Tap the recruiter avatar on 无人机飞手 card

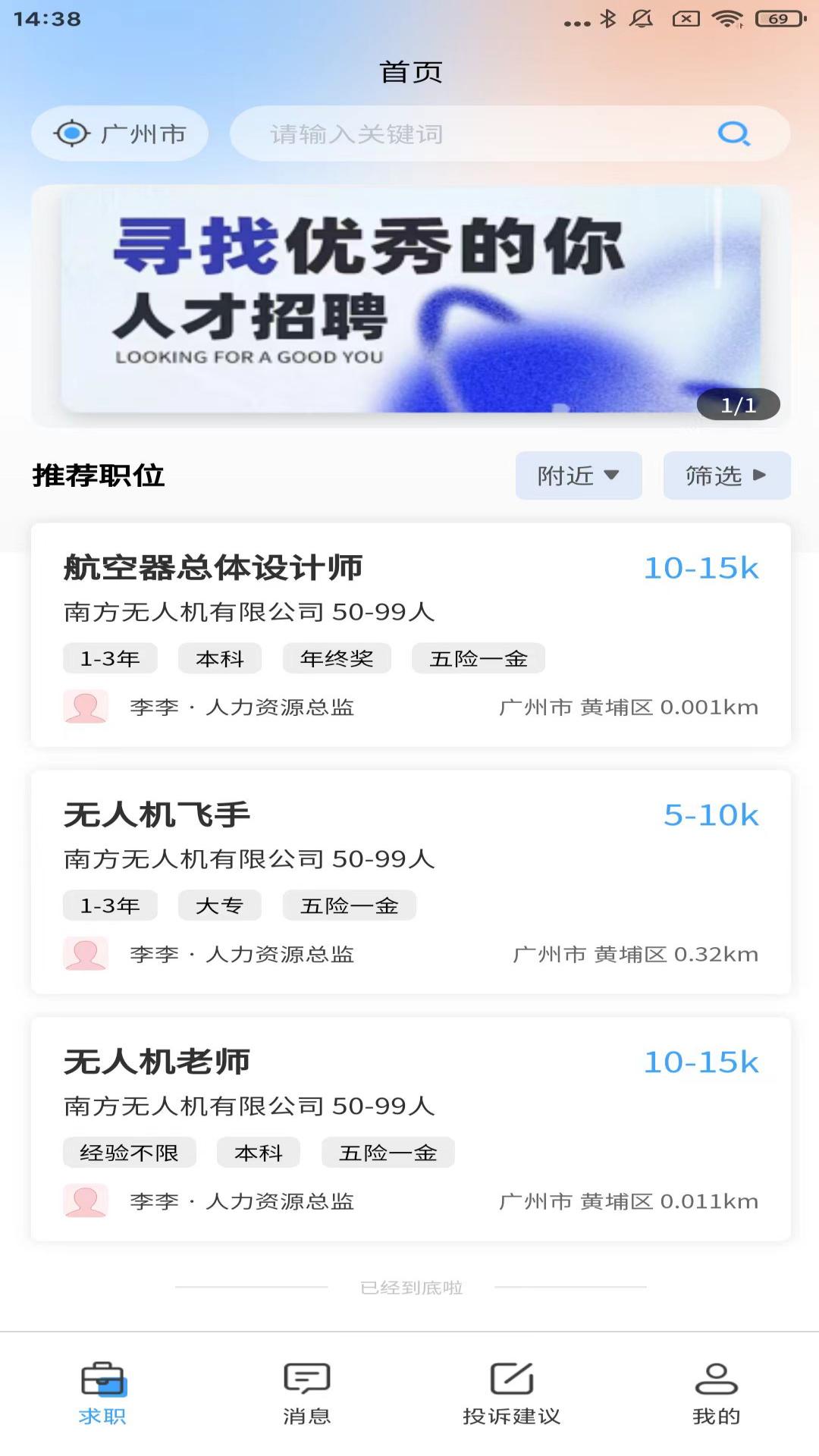pyautogui.click(x=86, y=954)
